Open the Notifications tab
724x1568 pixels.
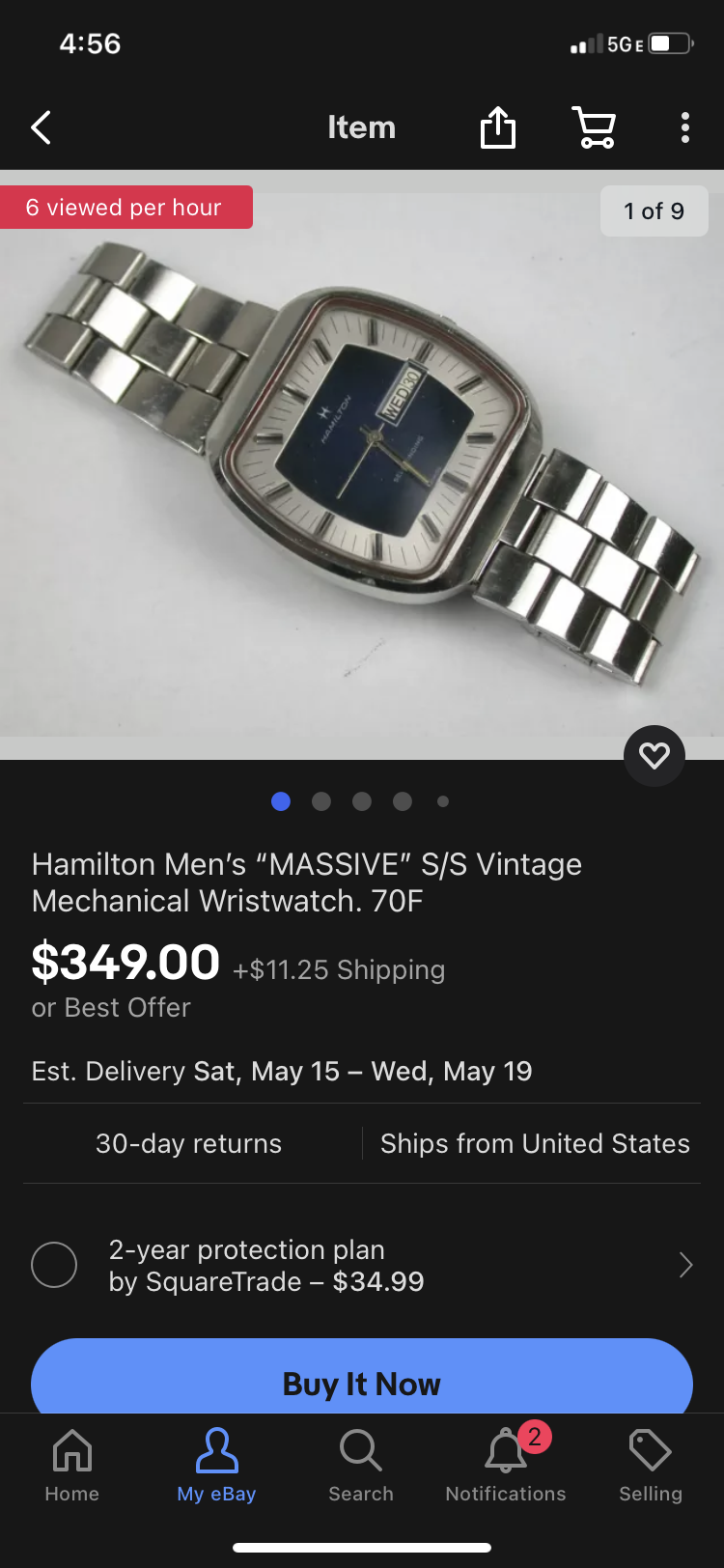(x=506, y=1466)
